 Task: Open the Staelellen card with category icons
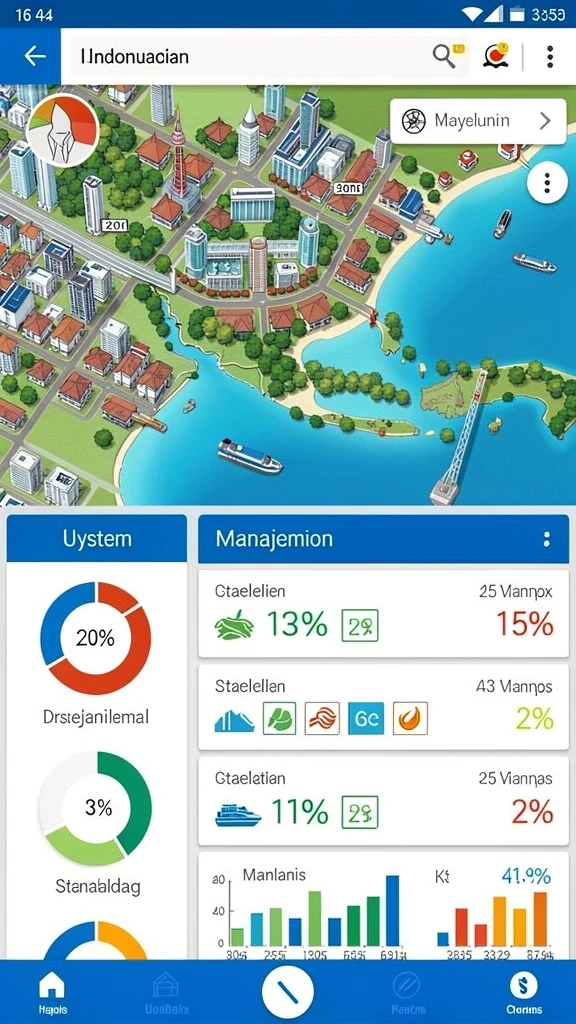point(383,707)
